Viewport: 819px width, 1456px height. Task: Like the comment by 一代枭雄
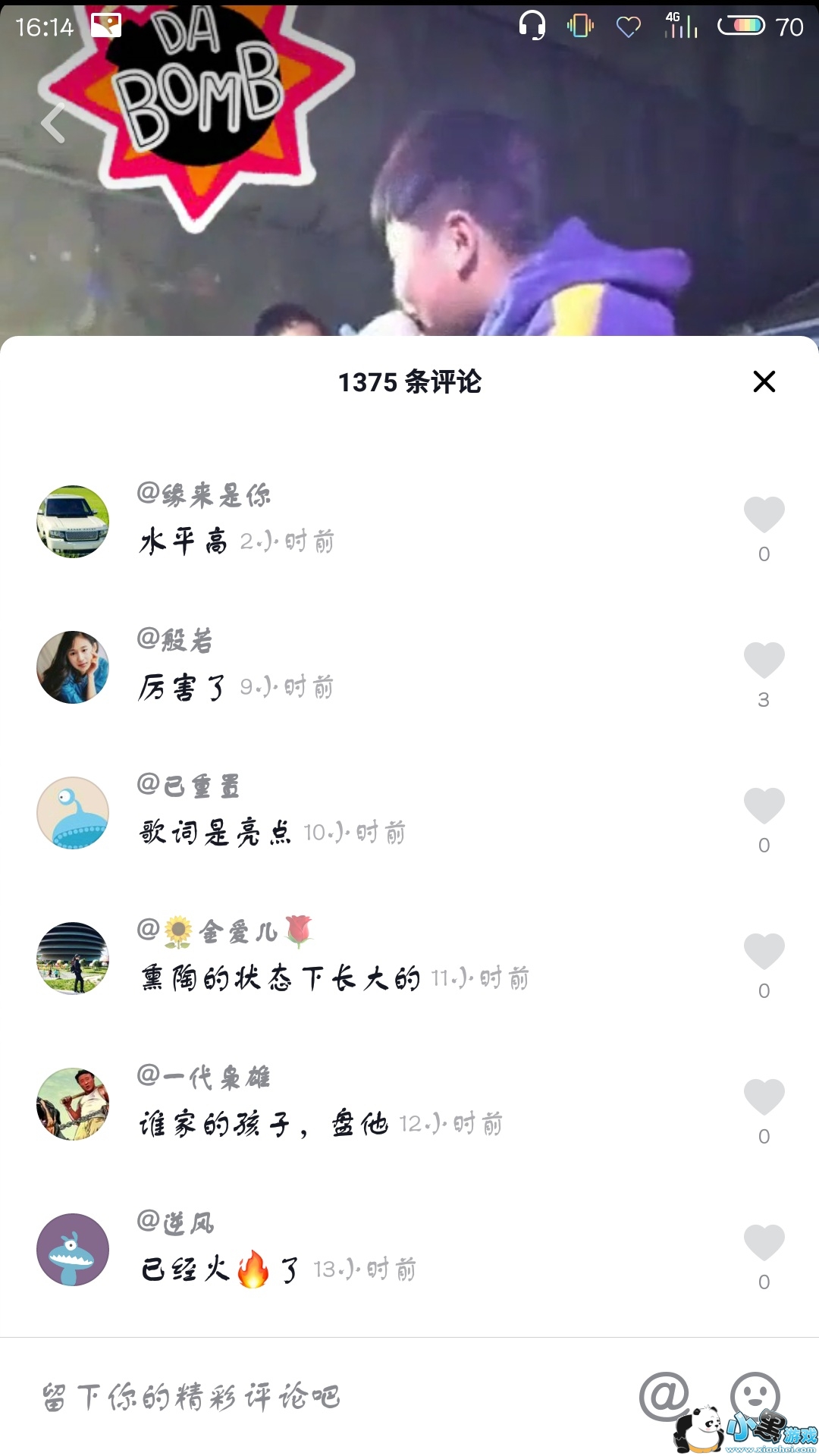pos(764,1097)
